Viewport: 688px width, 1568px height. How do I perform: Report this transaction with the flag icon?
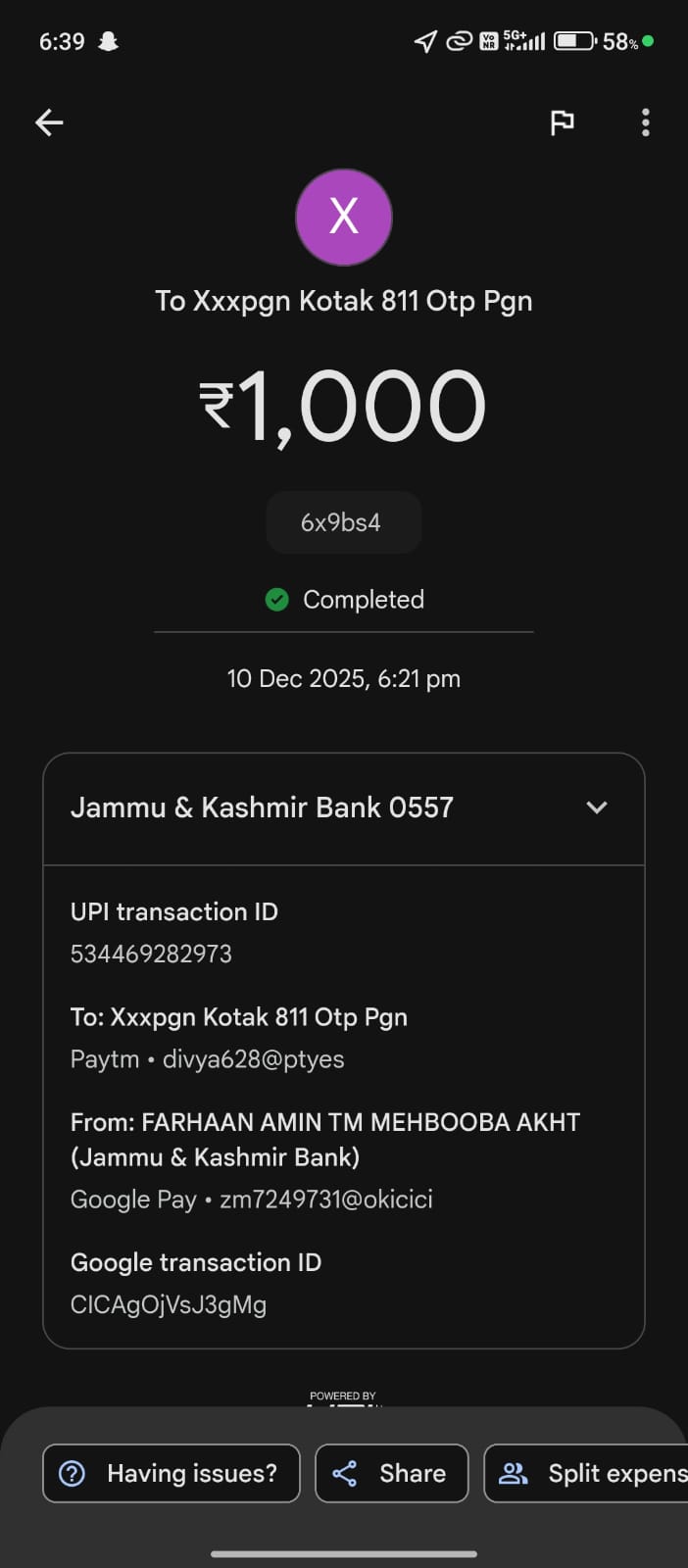point(562,122)
